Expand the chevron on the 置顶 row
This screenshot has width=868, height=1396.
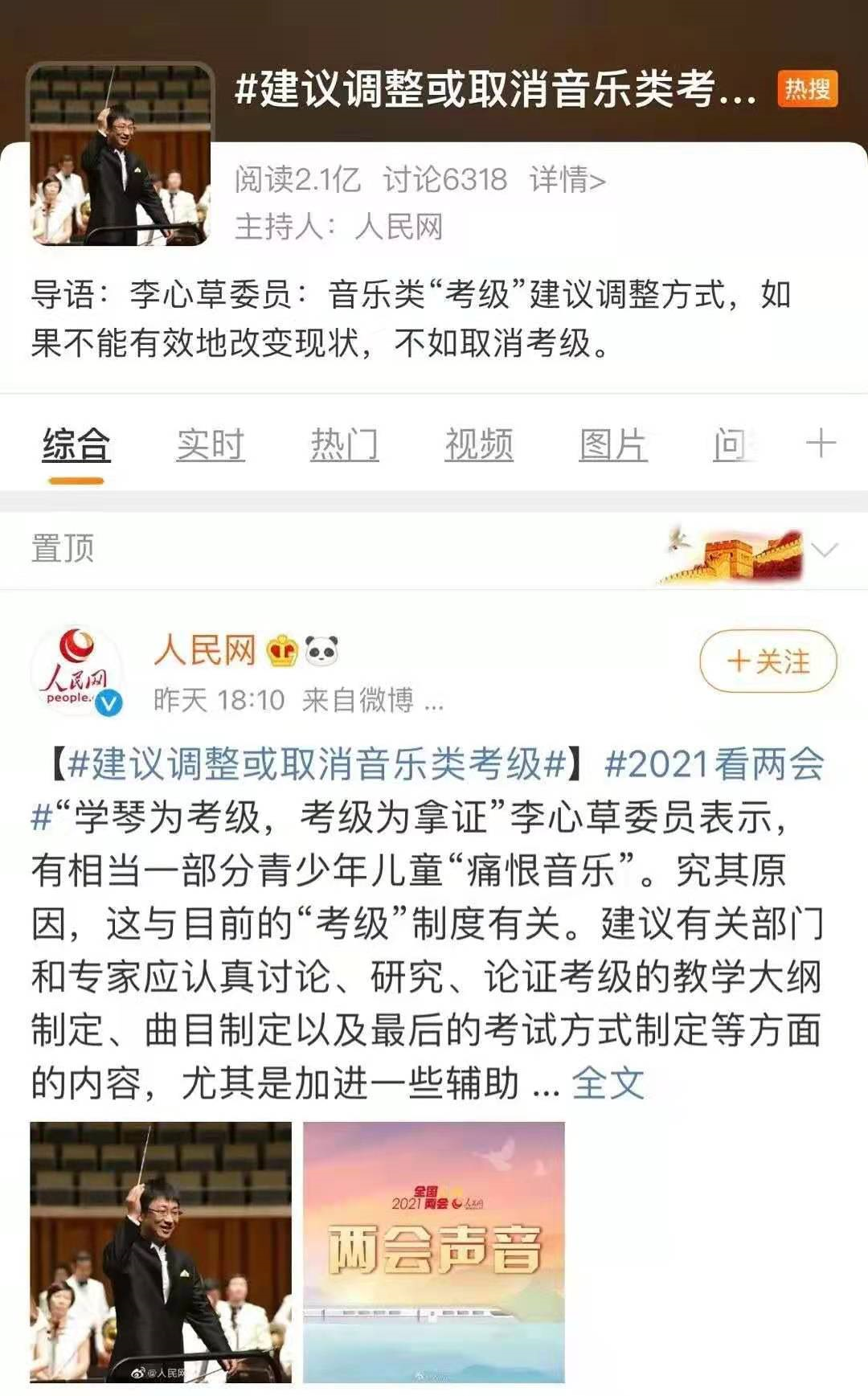pos(825,550)
